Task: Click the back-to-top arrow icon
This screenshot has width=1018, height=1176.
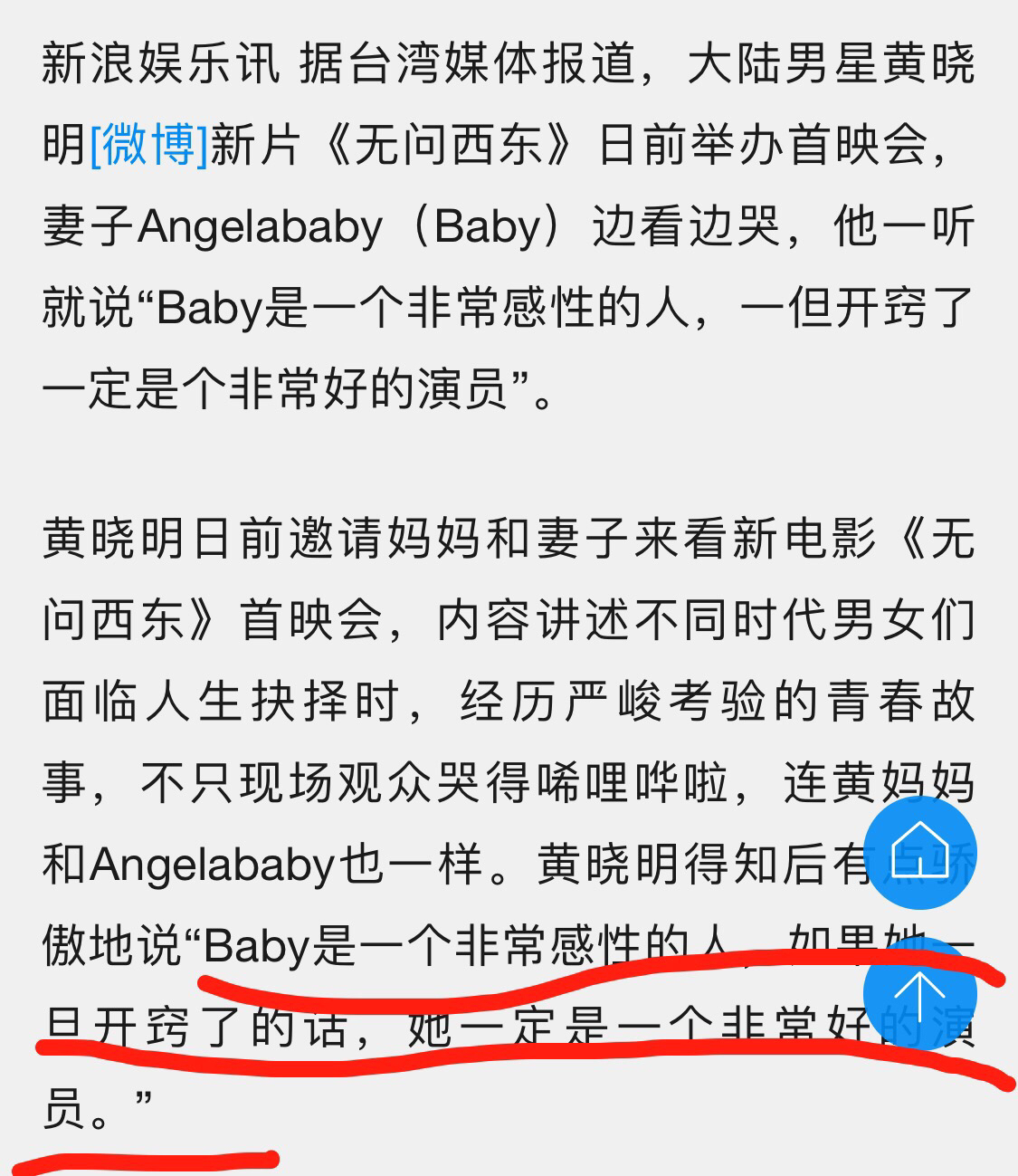Action: [x=919, y=993]
